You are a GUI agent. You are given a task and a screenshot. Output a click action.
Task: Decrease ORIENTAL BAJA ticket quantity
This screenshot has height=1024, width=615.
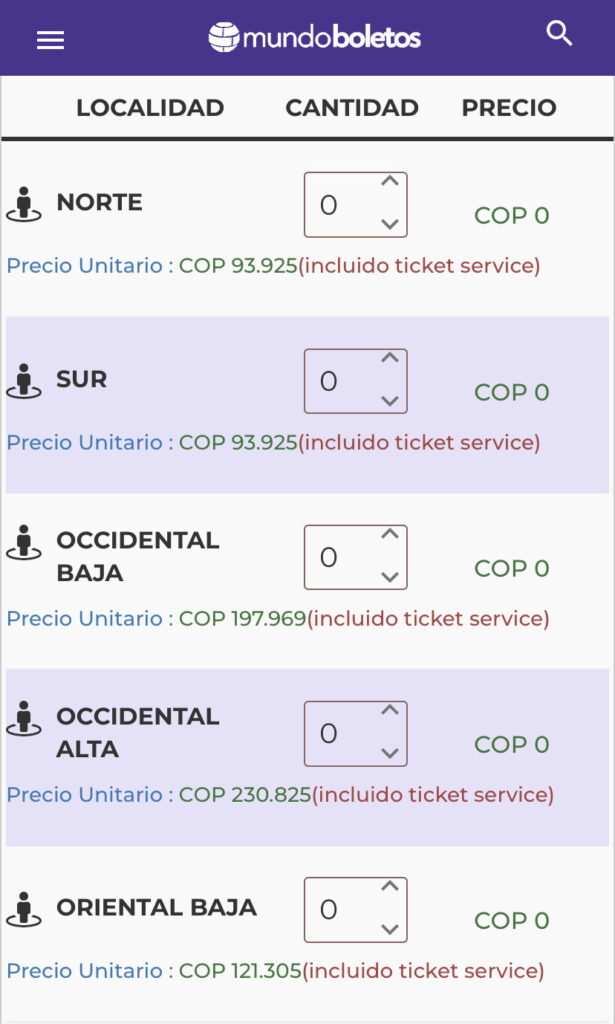pos(390,929)
